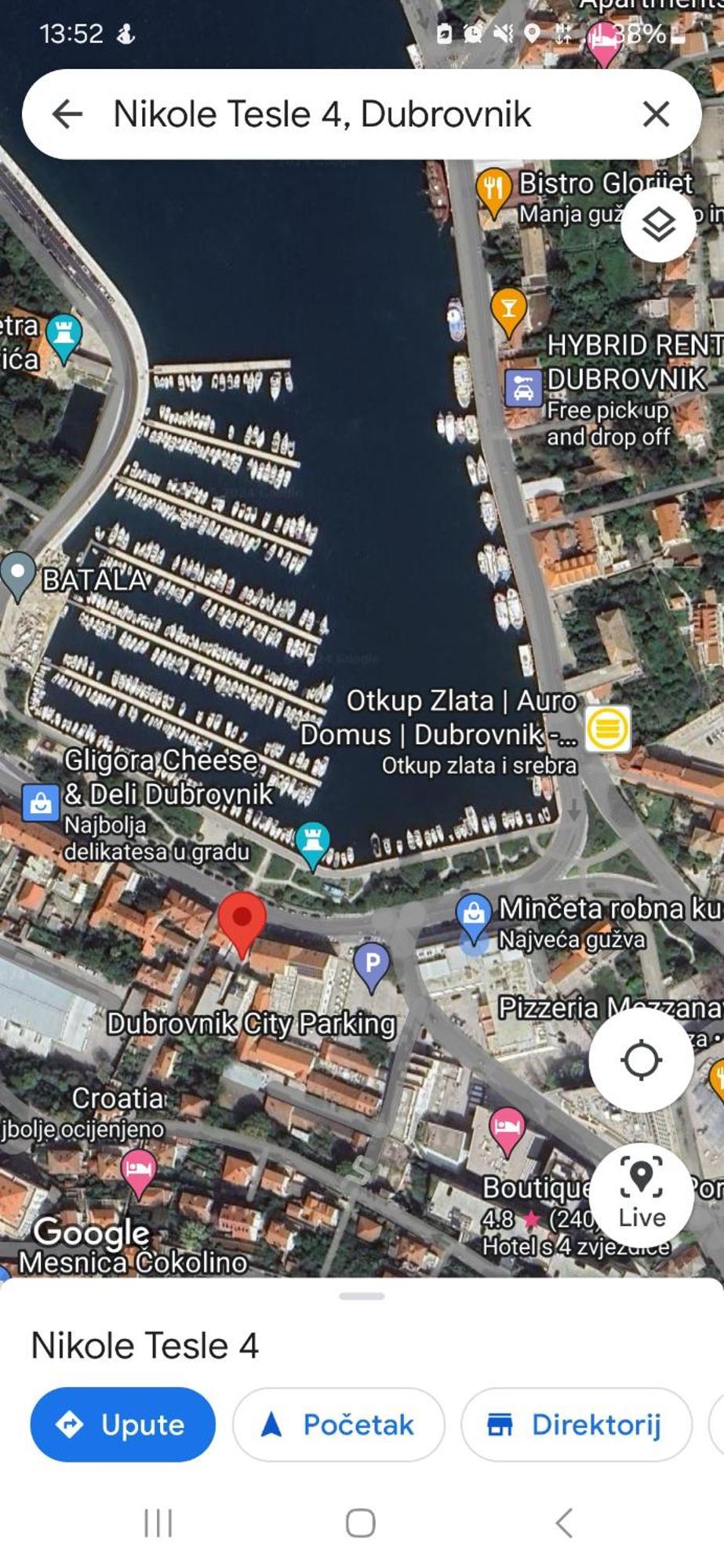The image size is (724, 1568).
Task: Go to the phone home screen
Action: tap(361, 1523)
